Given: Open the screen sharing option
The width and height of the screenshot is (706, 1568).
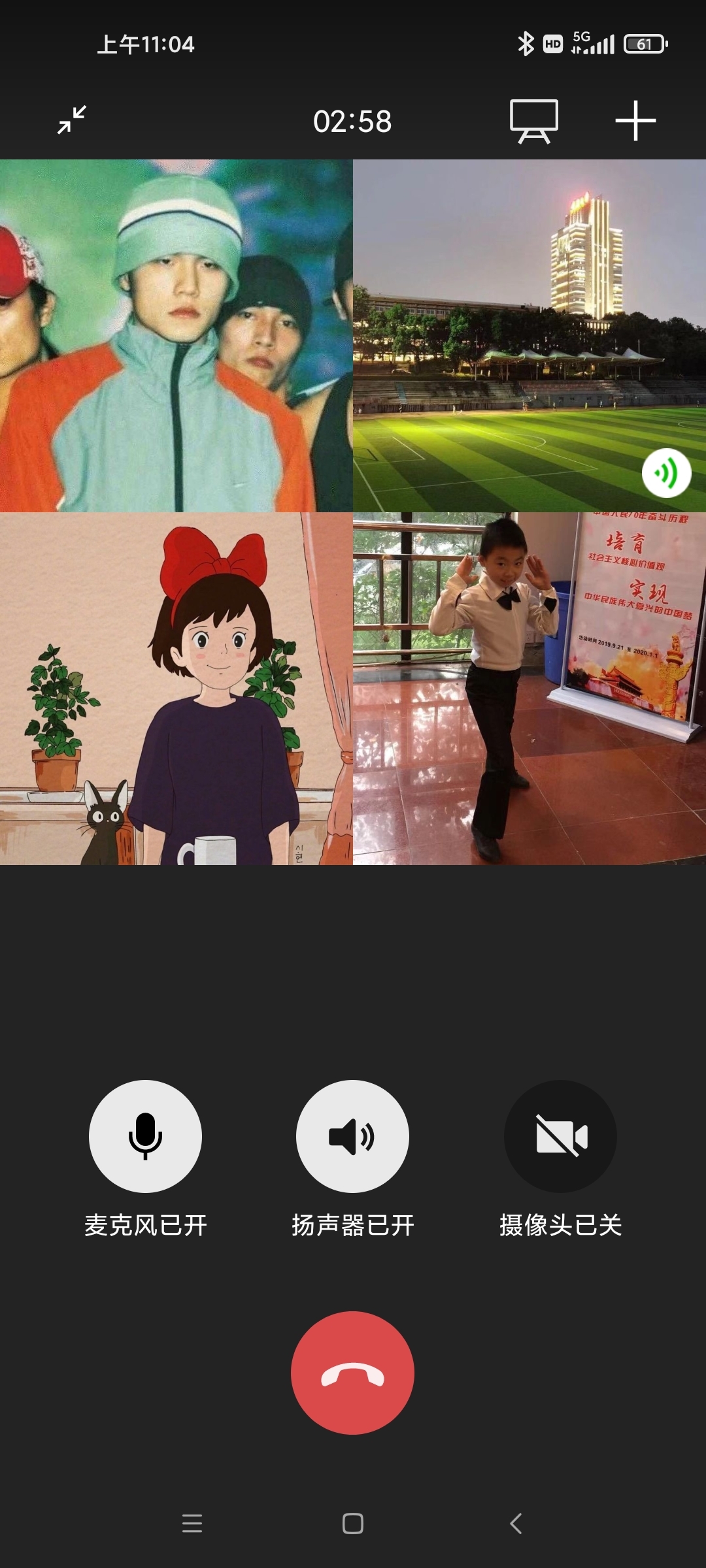Looking at the screenshot, I should pyautogui.click(x=533, y=121).
